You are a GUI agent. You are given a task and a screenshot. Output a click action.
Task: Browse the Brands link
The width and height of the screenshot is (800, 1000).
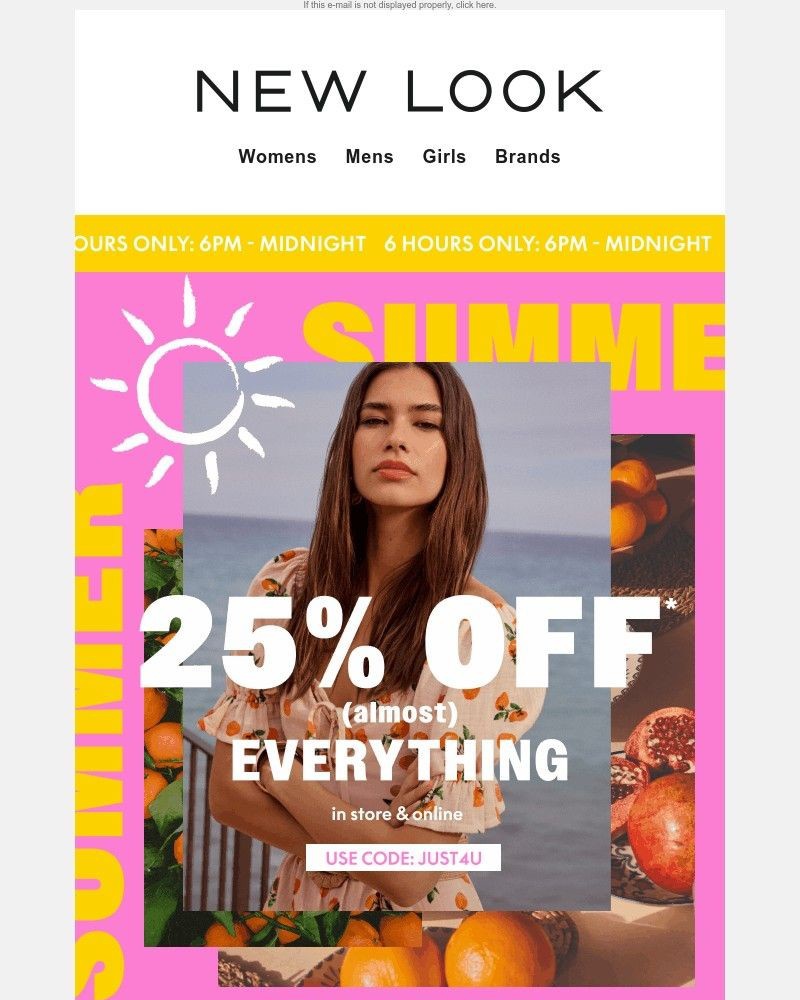(527, 157)
